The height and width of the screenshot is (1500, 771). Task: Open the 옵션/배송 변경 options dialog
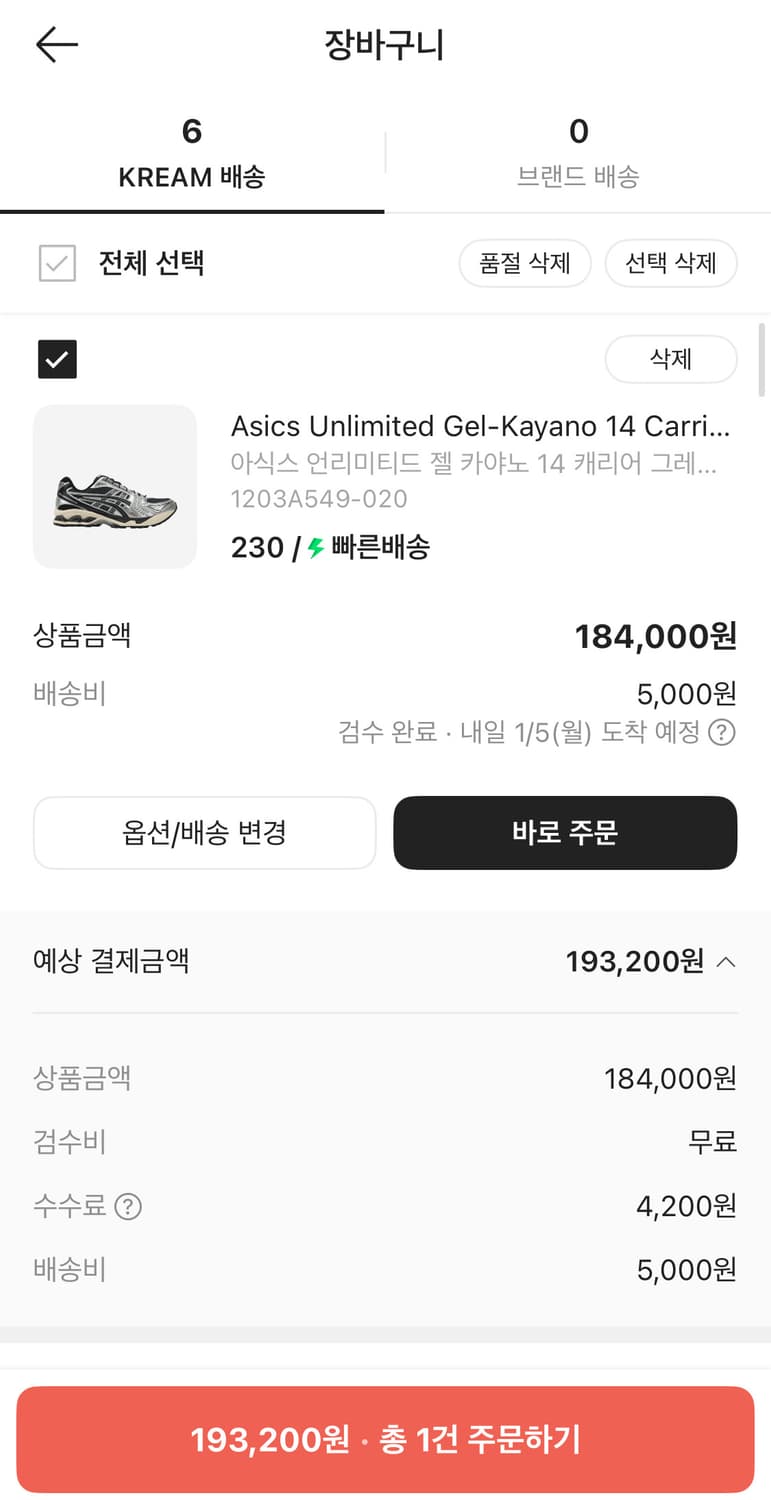204,833
